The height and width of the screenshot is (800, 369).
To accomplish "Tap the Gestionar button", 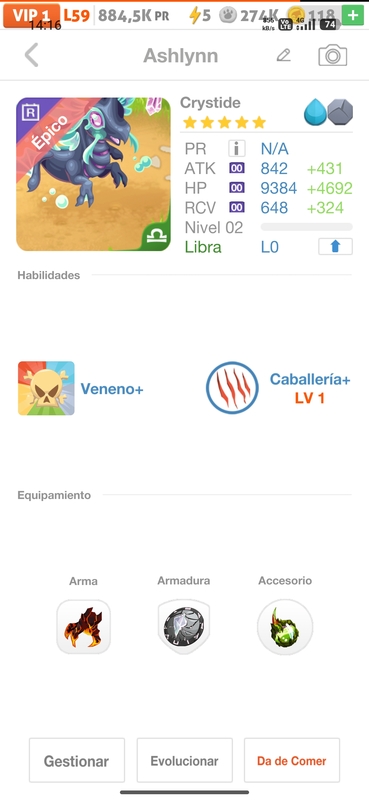I will pos(77,761).
